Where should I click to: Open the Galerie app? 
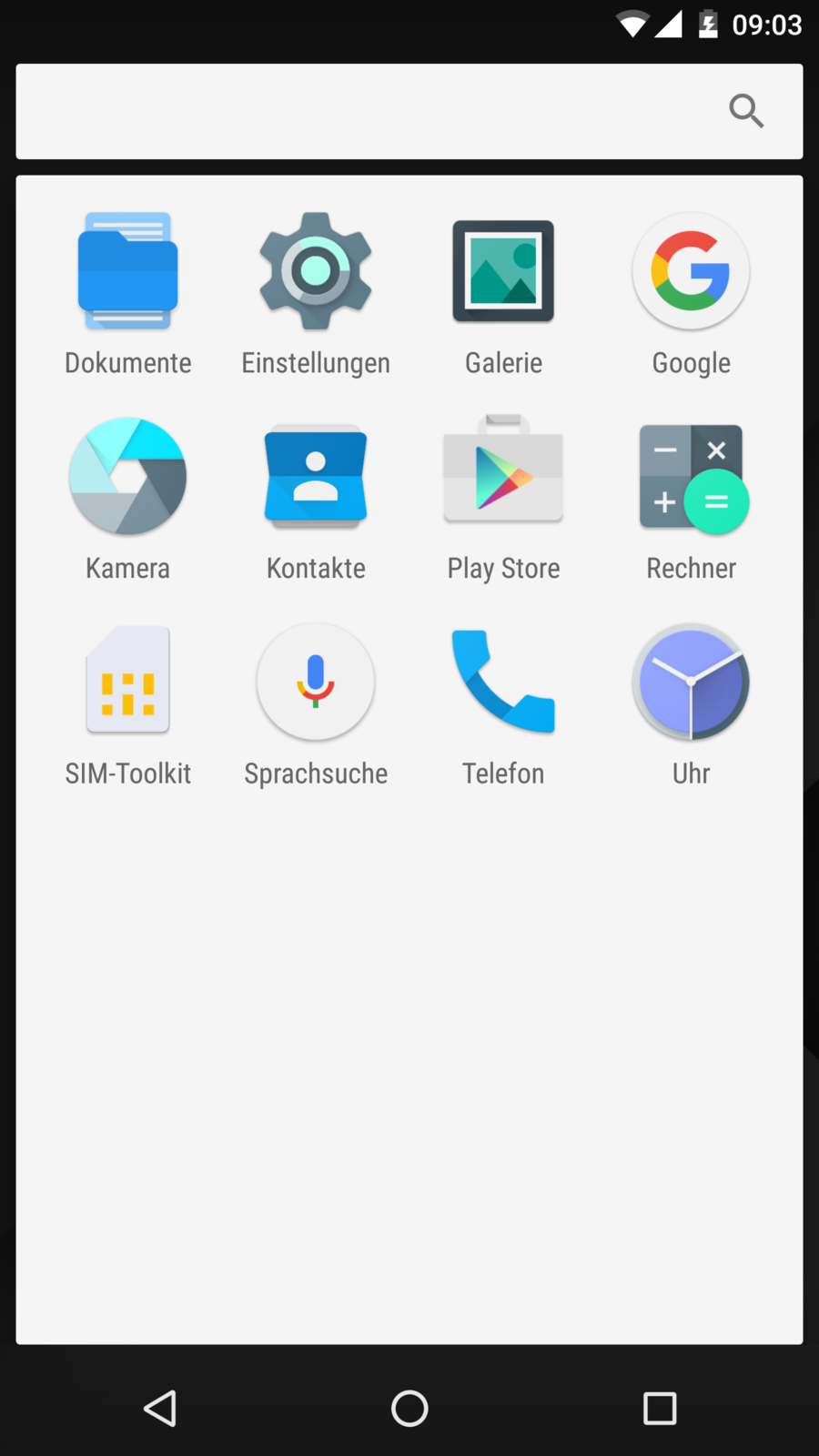pyautogui.click(x=503, y=271)
